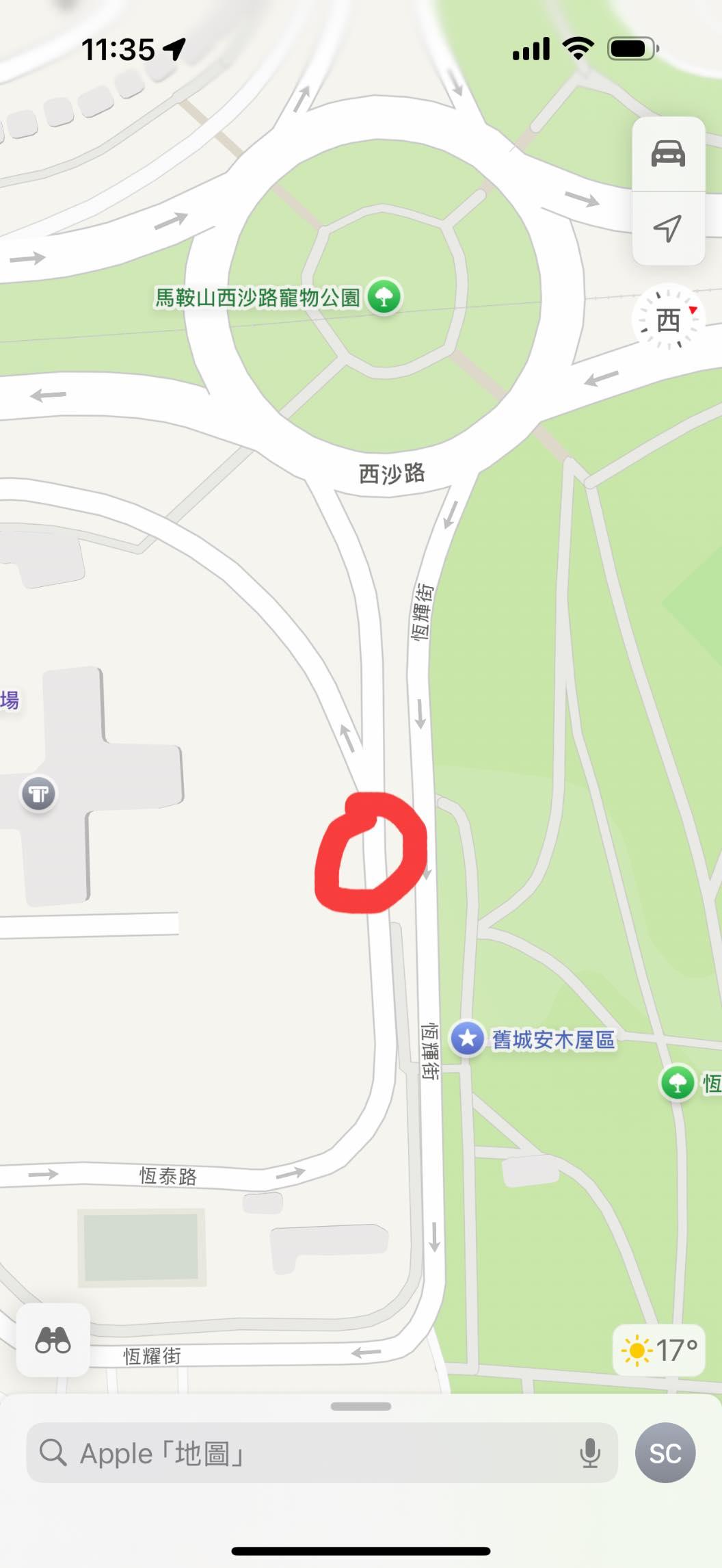Select the 馬鞍山西沙路寵物公園 park marker
722x1568 pixels.
click(x=384, y=298)
